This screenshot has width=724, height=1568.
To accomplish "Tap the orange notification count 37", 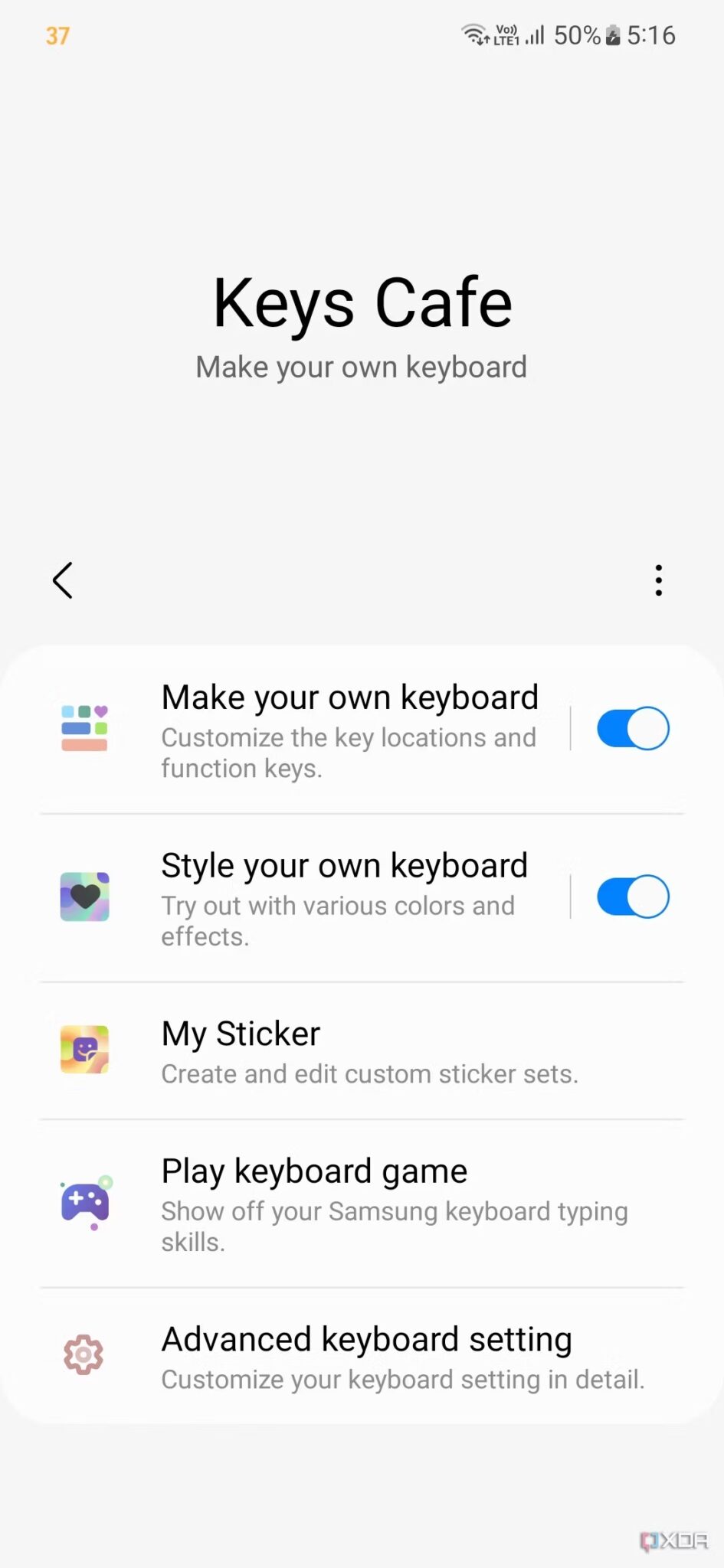I will click(57, 35).
